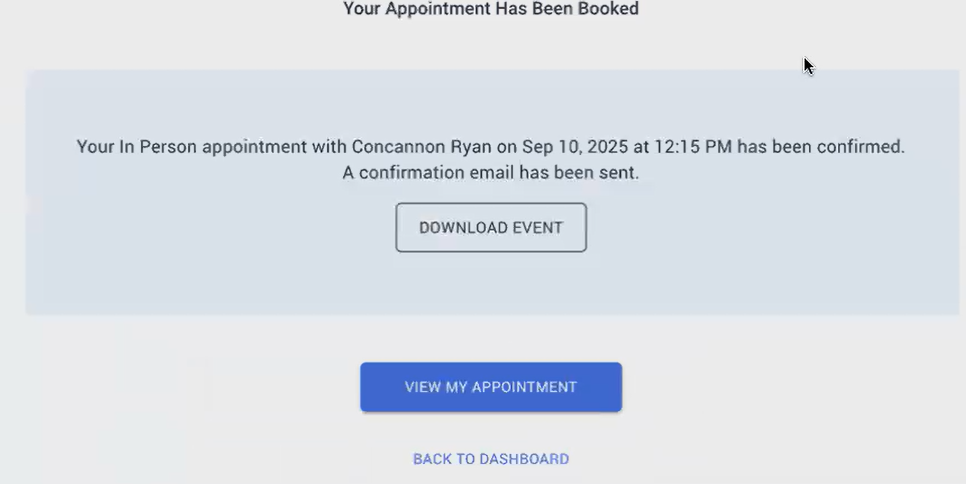Viewport: 966px width, 484px height.
Task: Download the appointment event file
Action: (490, 228)
